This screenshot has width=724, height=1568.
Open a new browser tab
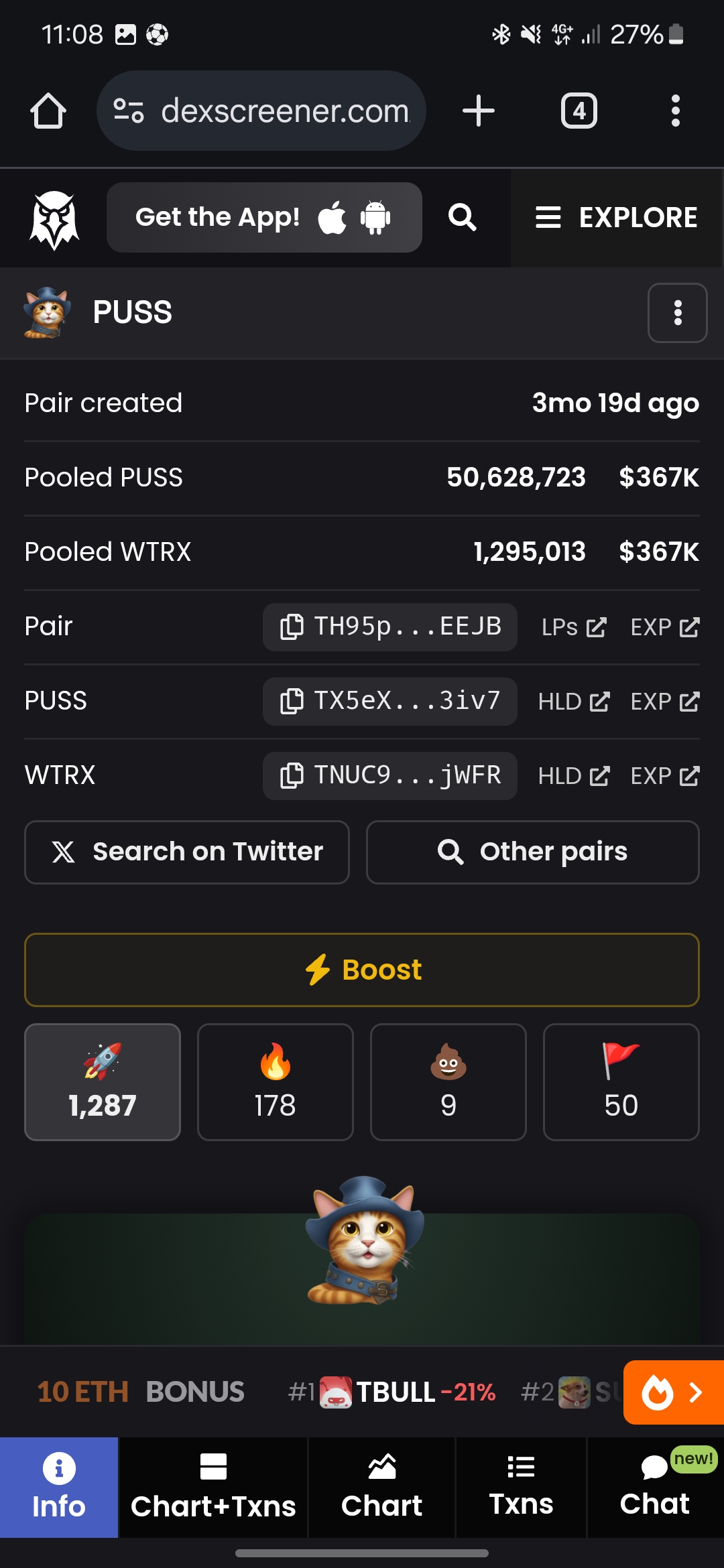point(479,111)
